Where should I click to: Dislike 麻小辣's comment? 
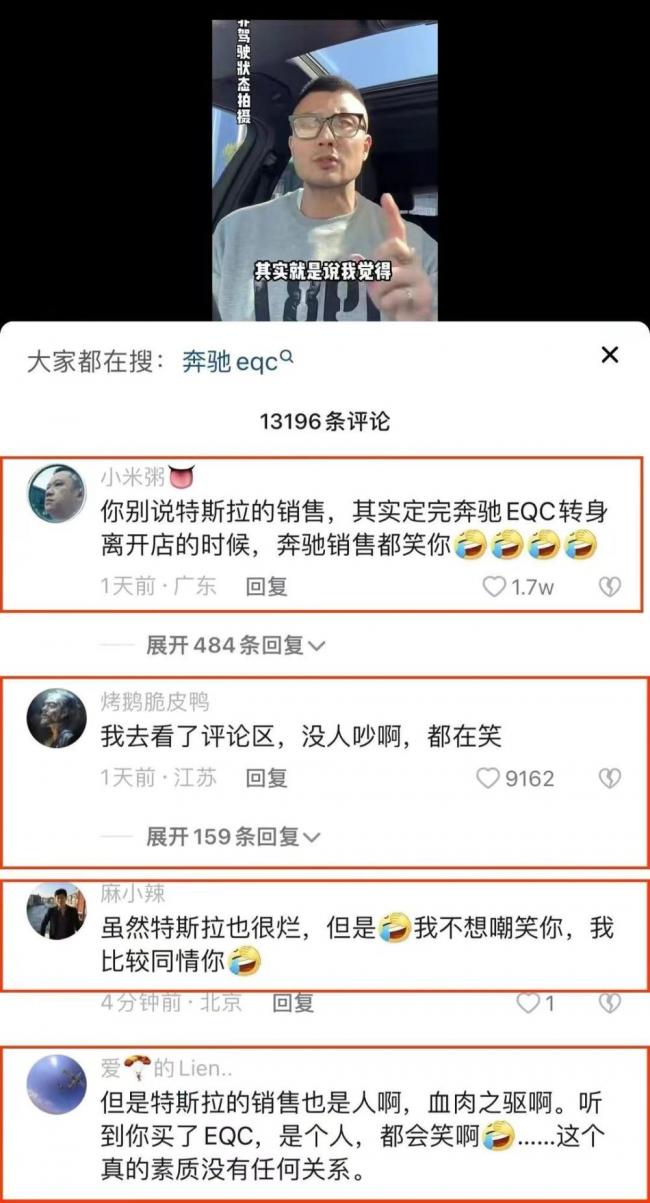point(609,1002)
